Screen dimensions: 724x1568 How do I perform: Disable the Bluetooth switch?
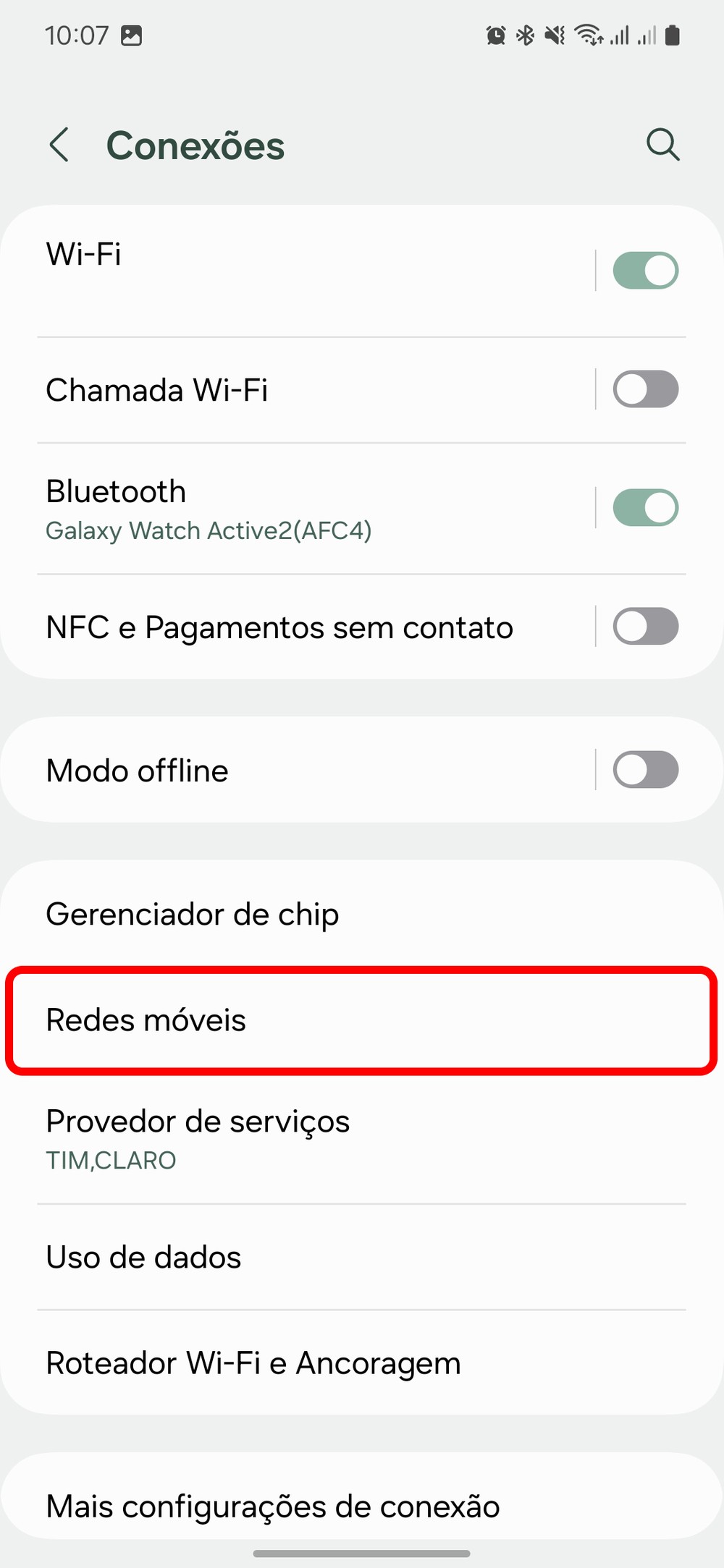tap(645, 508)
